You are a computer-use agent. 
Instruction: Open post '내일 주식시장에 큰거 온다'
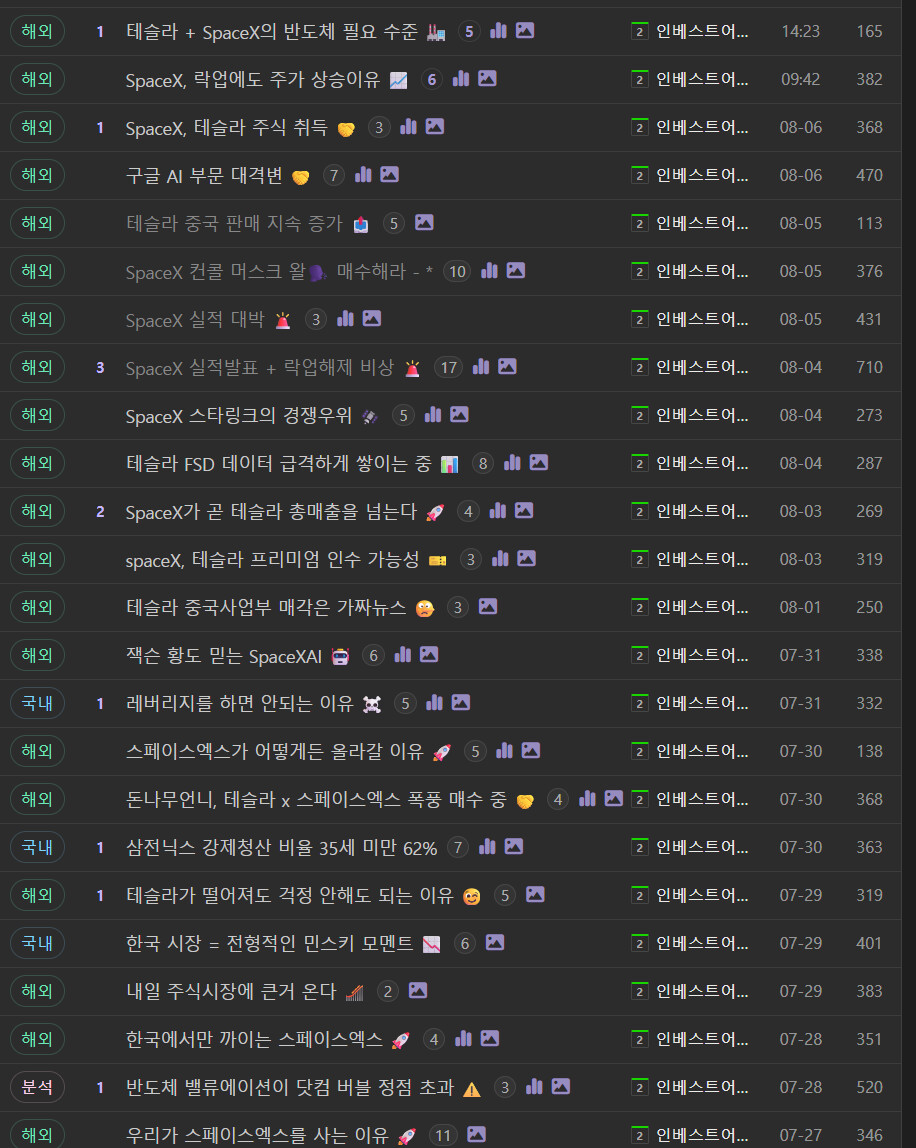[231, 991]
